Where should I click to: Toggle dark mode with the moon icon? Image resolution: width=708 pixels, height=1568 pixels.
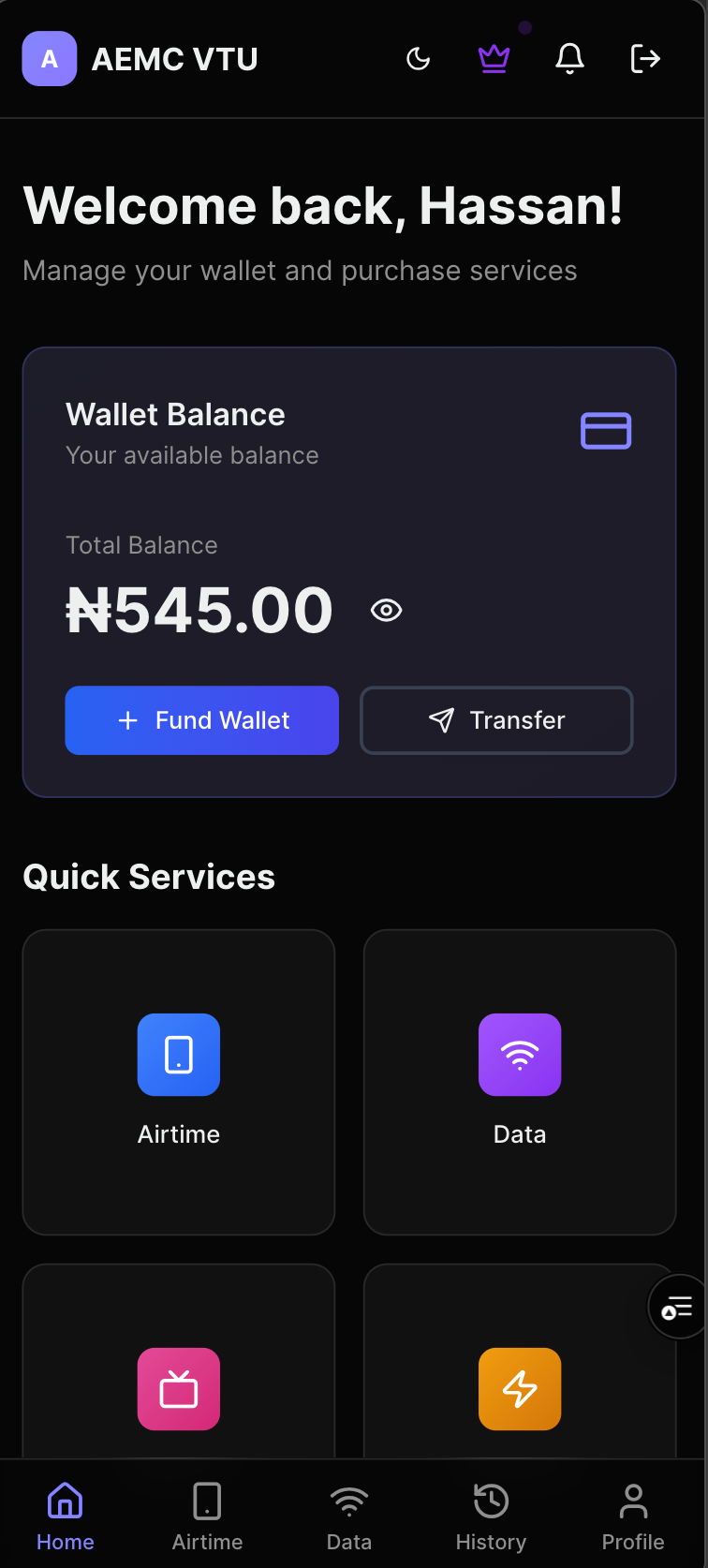point(418,58)
